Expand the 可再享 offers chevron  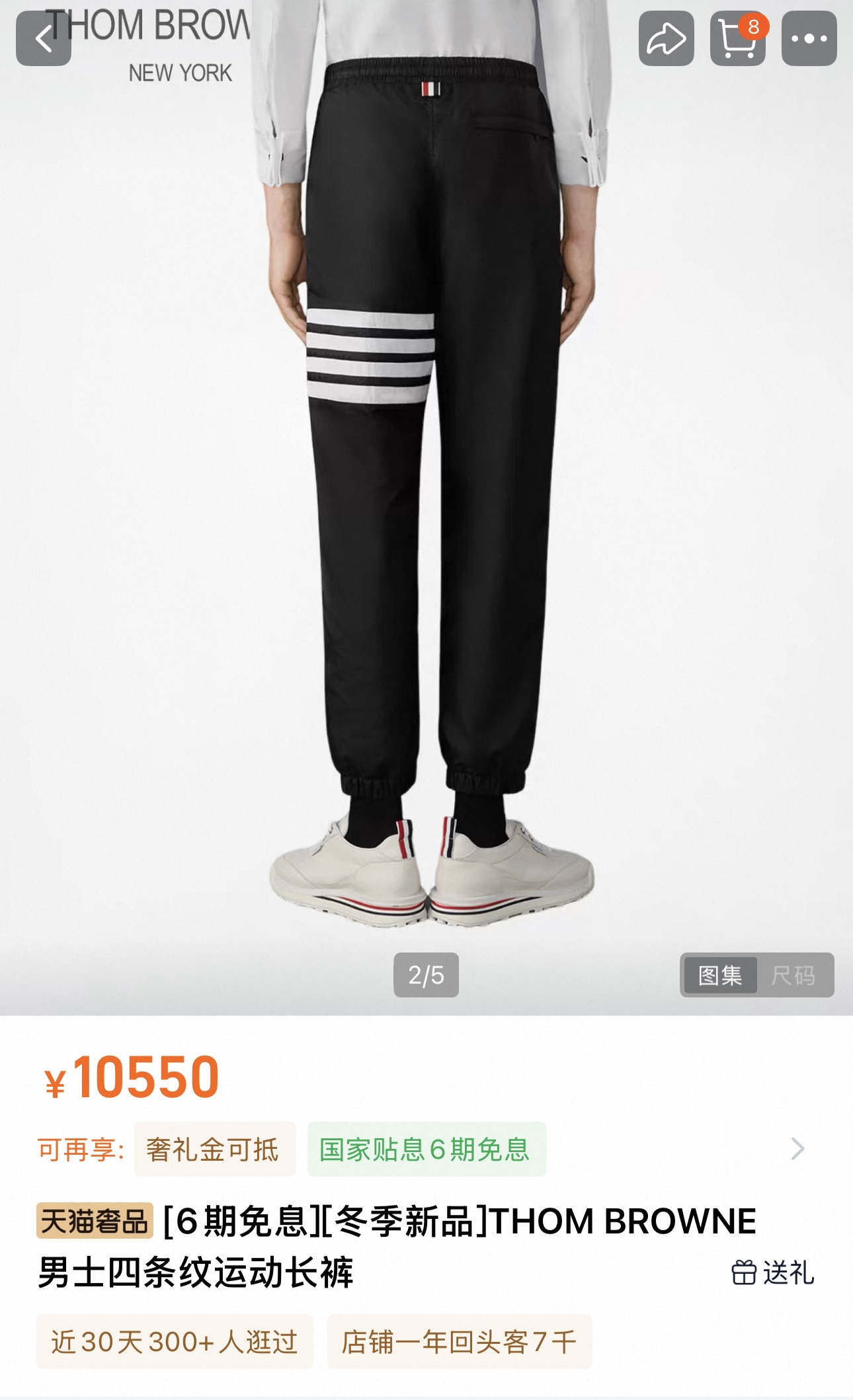(x=798, y=1149)
